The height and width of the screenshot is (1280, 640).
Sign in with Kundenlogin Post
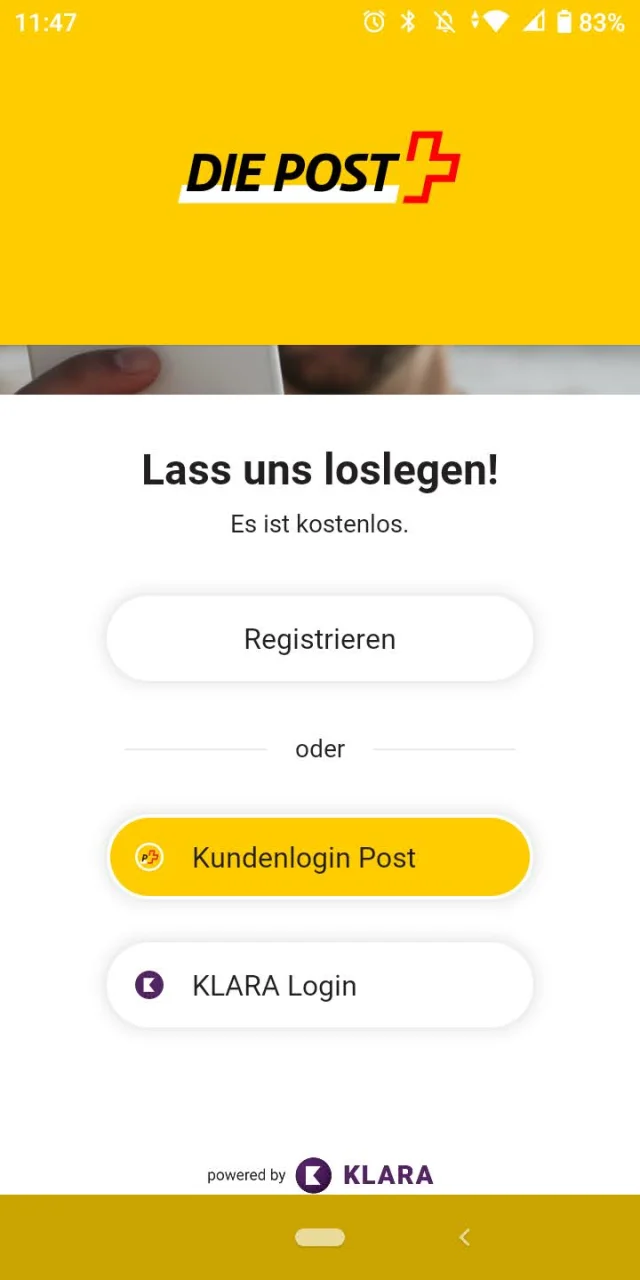(x=320, y=858)
